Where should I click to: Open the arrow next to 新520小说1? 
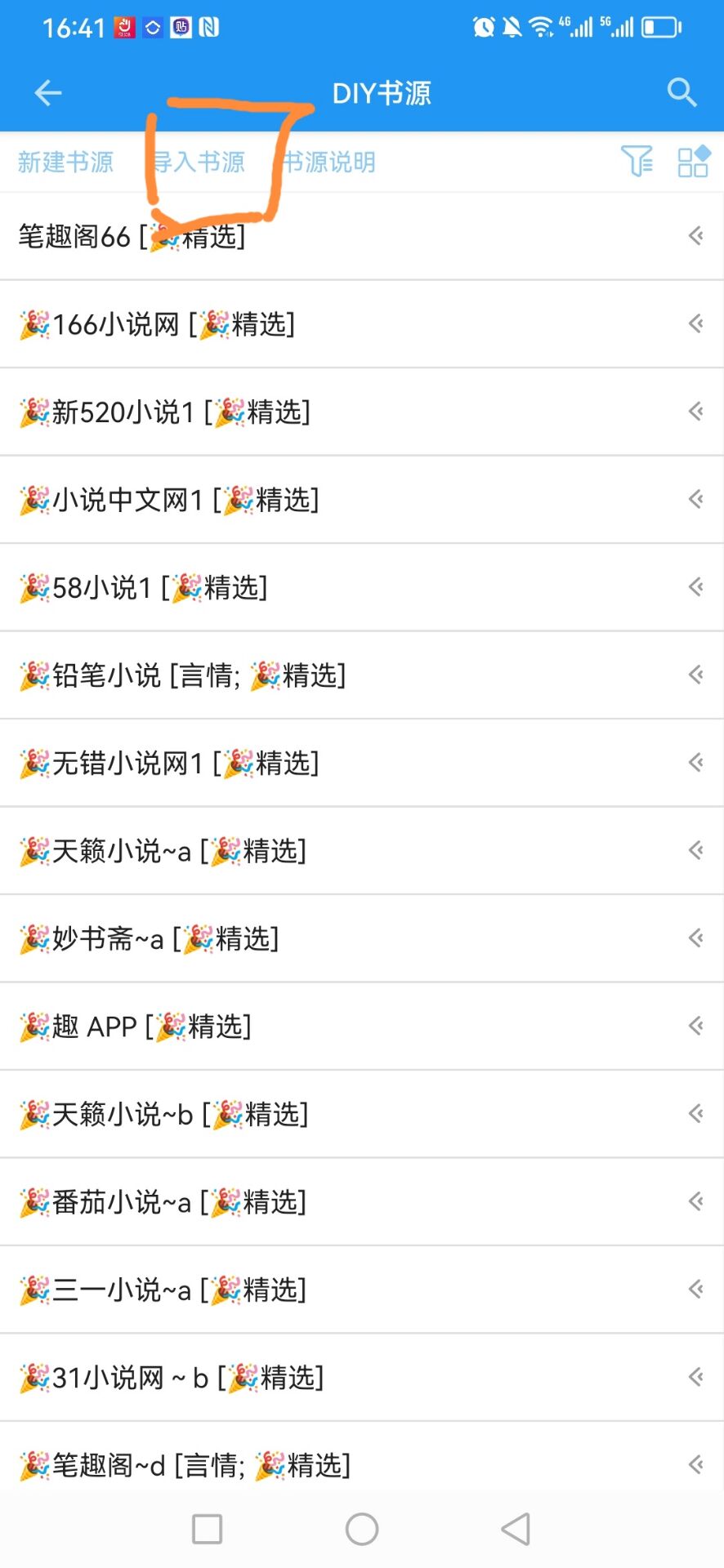(x=695, y=412)
